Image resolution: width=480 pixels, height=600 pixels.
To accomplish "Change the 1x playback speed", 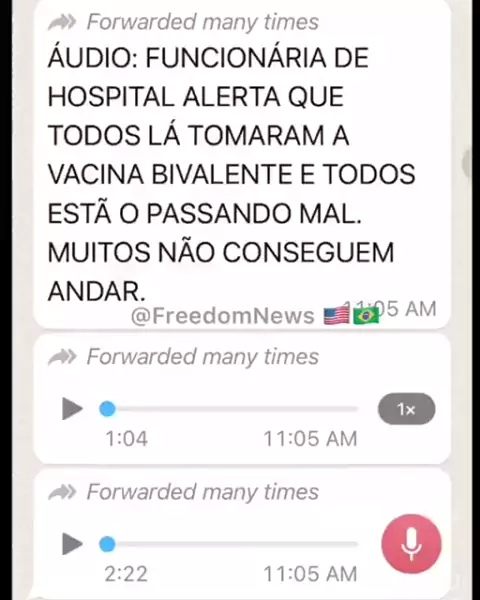I will (x=407, y=409).
